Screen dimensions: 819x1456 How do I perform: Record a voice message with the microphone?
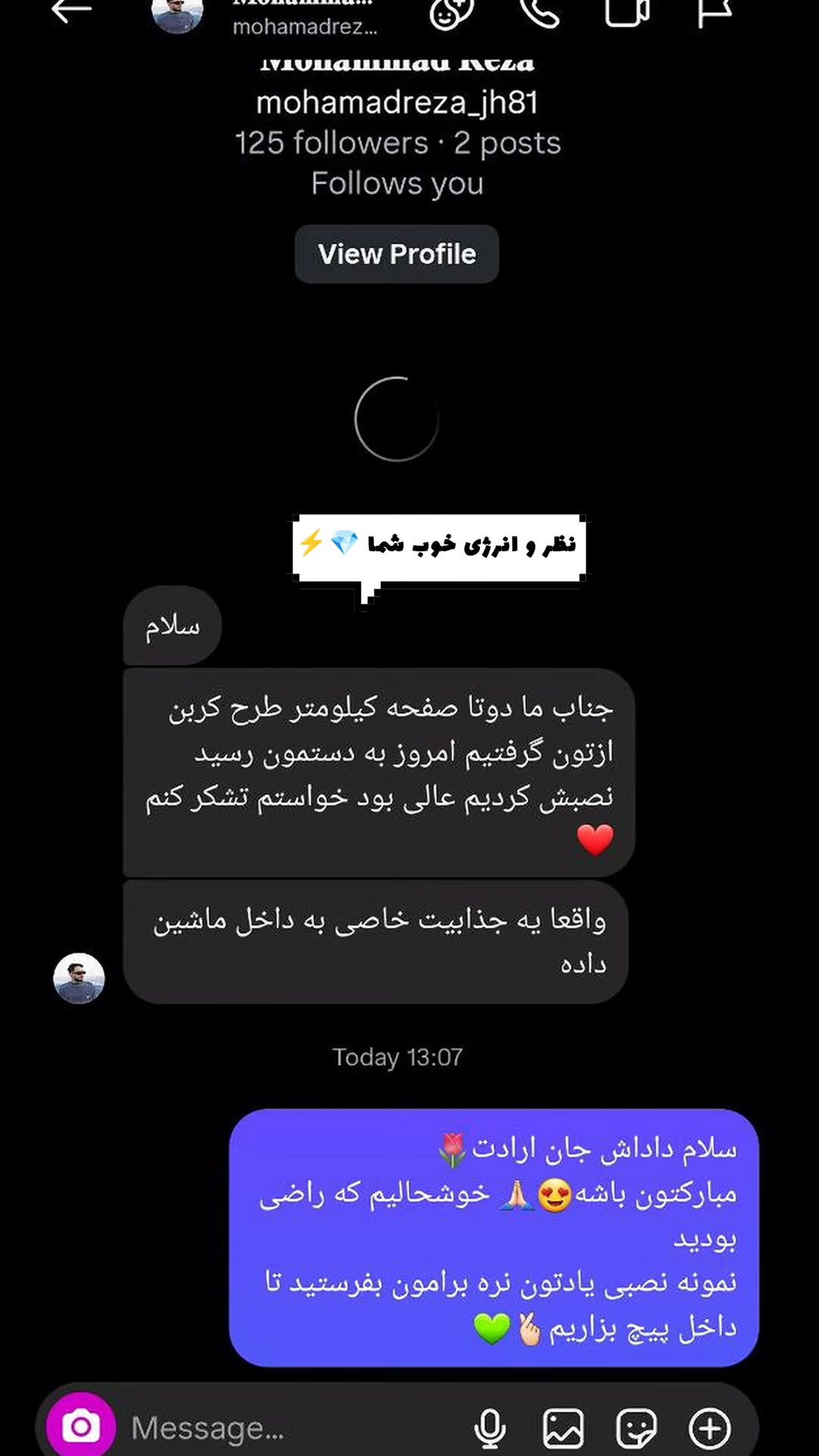click(x=490, y=1429)
